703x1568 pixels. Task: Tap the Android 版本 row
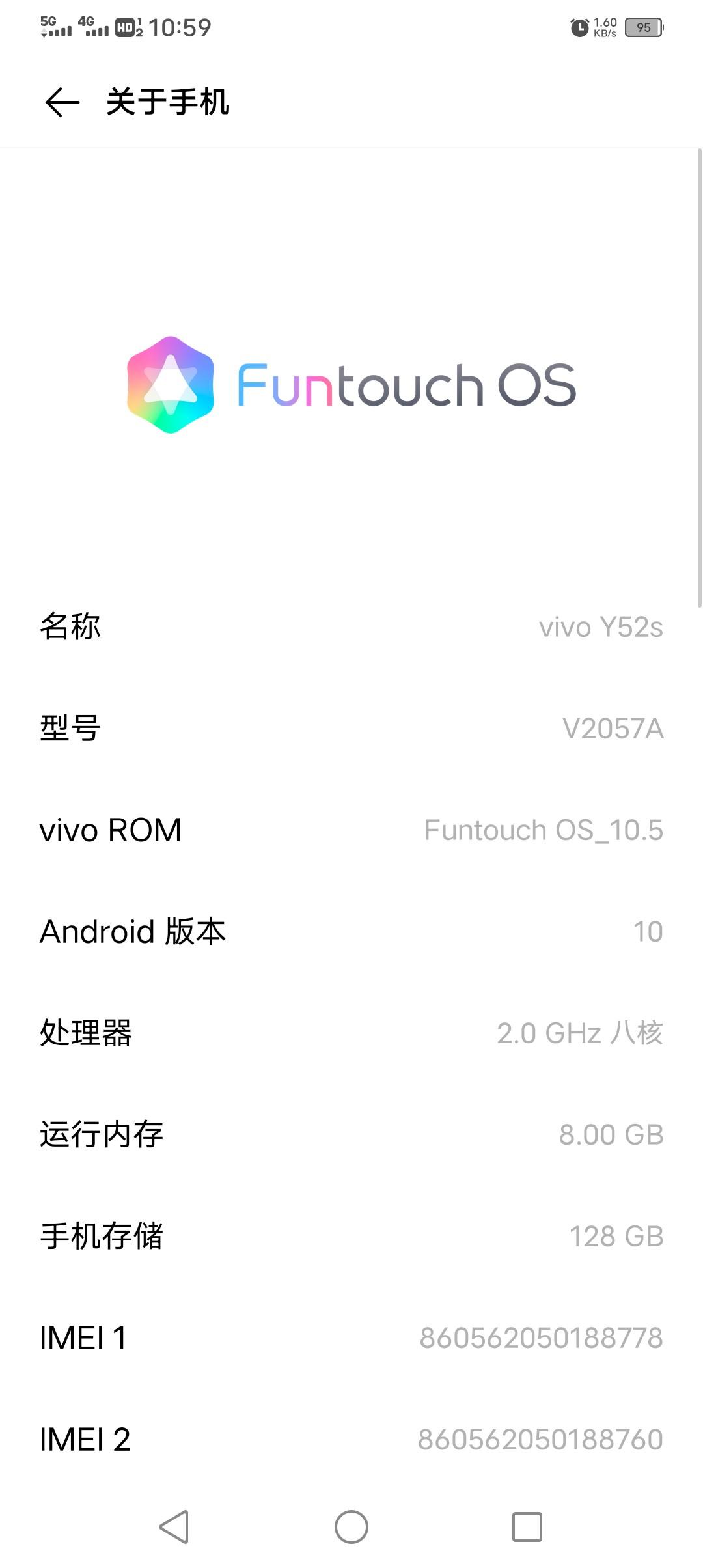pos(351,931)
